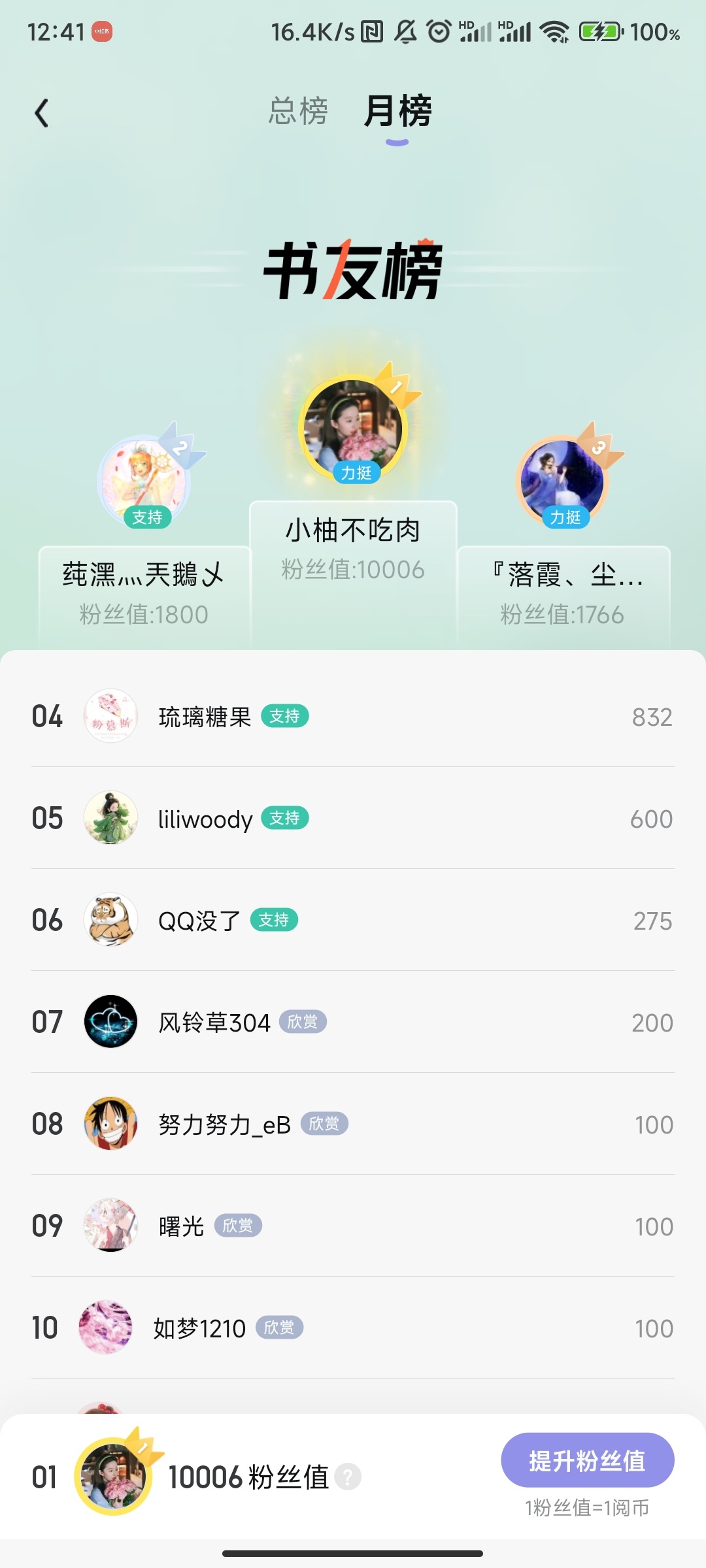Open the row for 努力努力_eB
This screenshot has width=706, height=1568.
click(353, 1124)
